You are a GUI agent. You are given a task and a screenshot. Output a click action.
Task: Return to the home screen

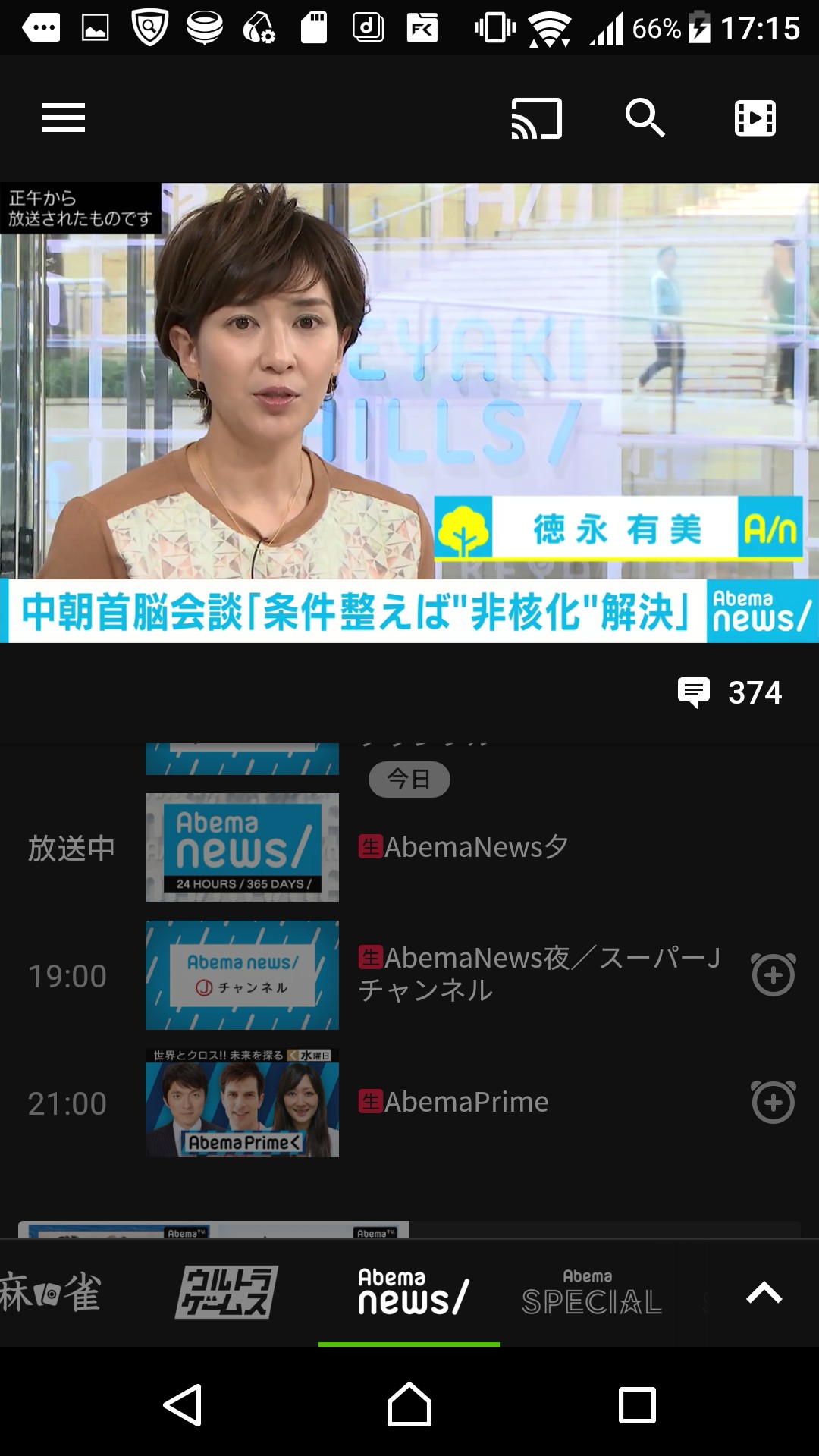[x=409, y=1405]
